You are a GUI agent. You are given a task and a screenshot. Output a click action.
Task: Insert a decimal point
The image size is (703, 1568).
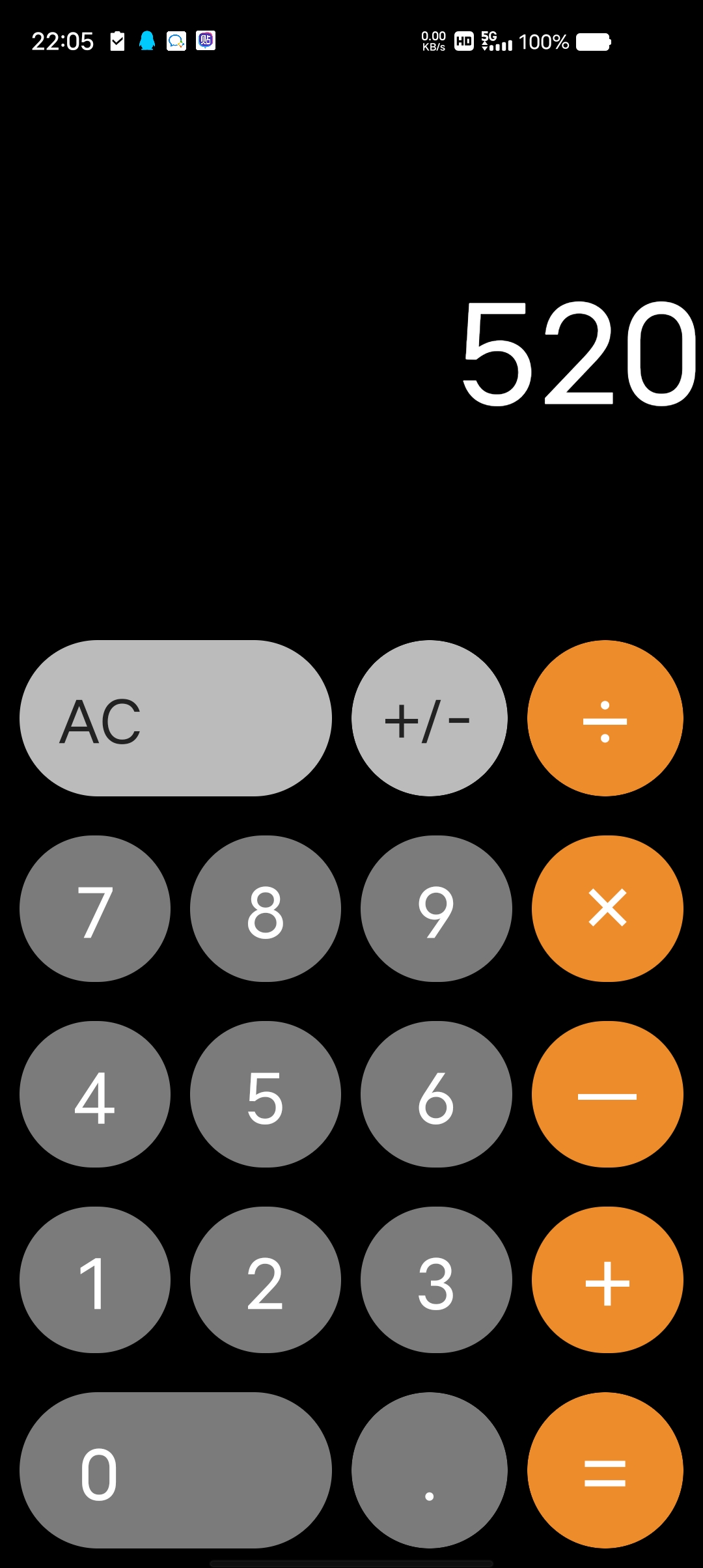429,1470
